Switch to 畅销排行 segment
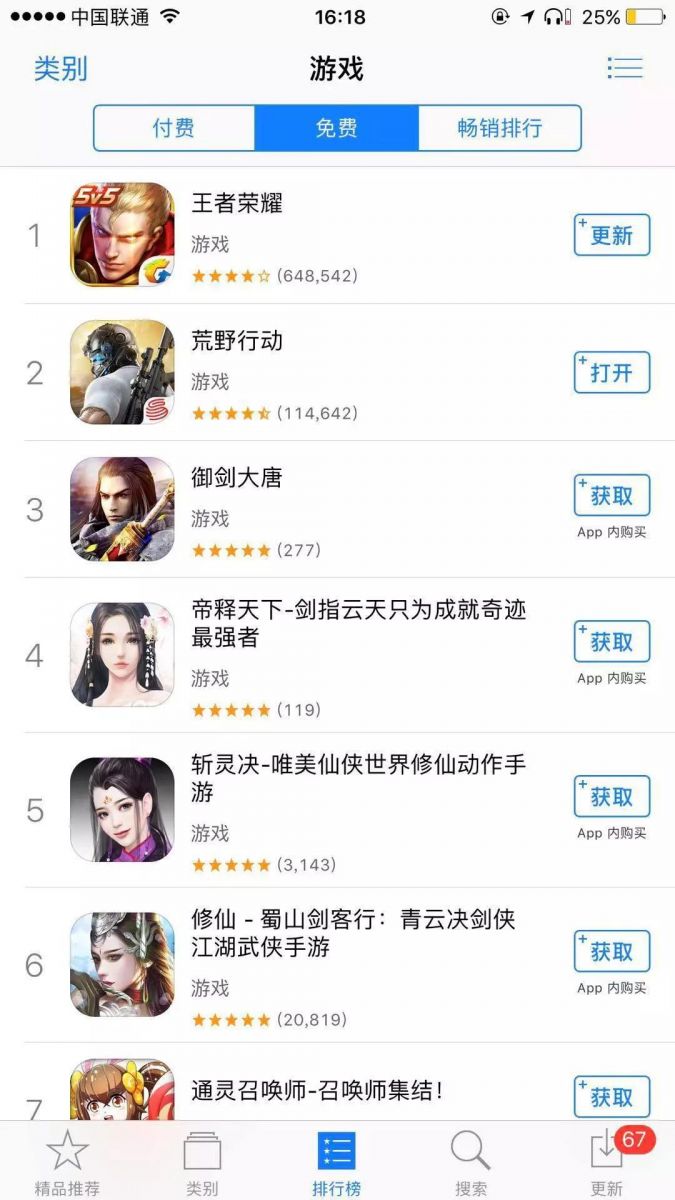Image resolution: width=675 pixels, height=1200 pixels. coord(499,128)
